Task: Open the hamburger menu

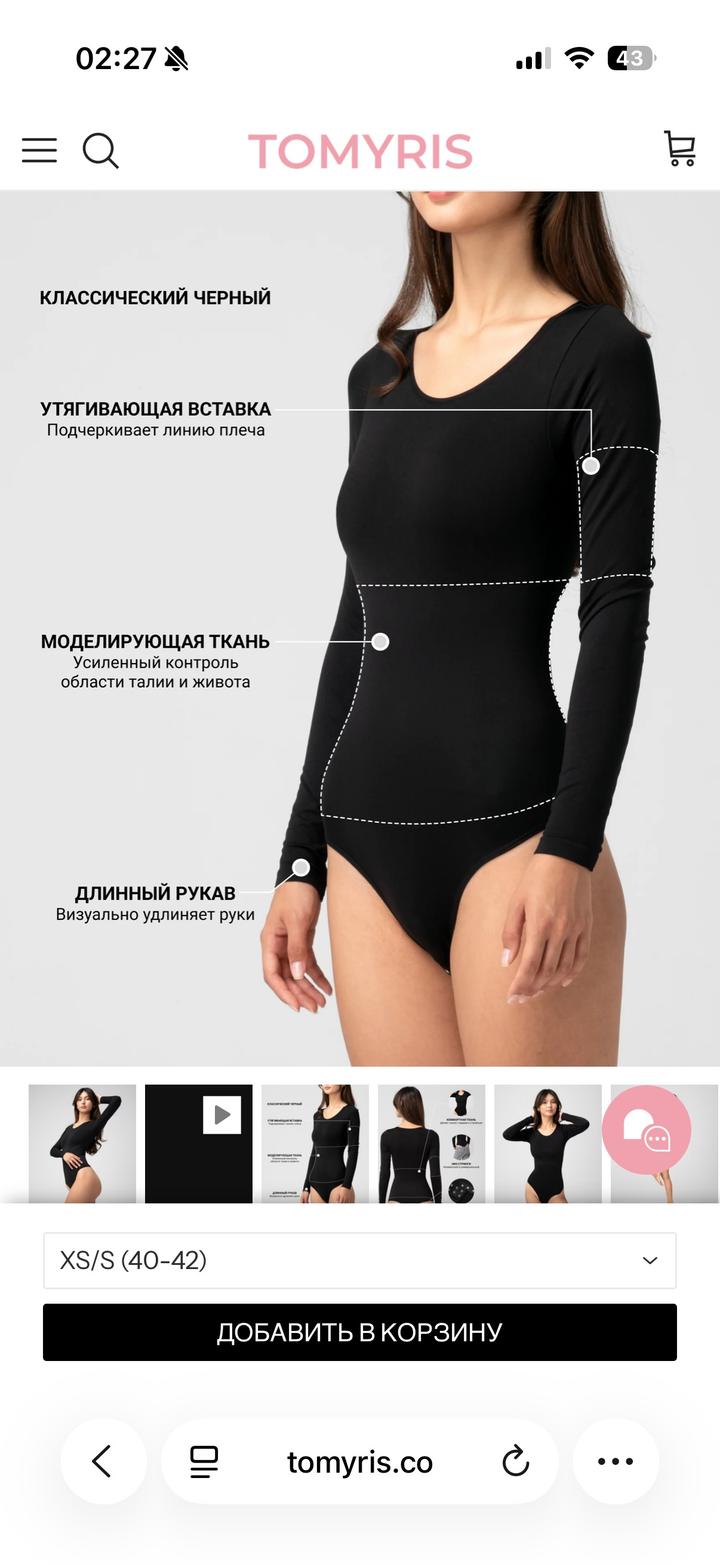Action: pyautogui.click(x=39, y=150)
